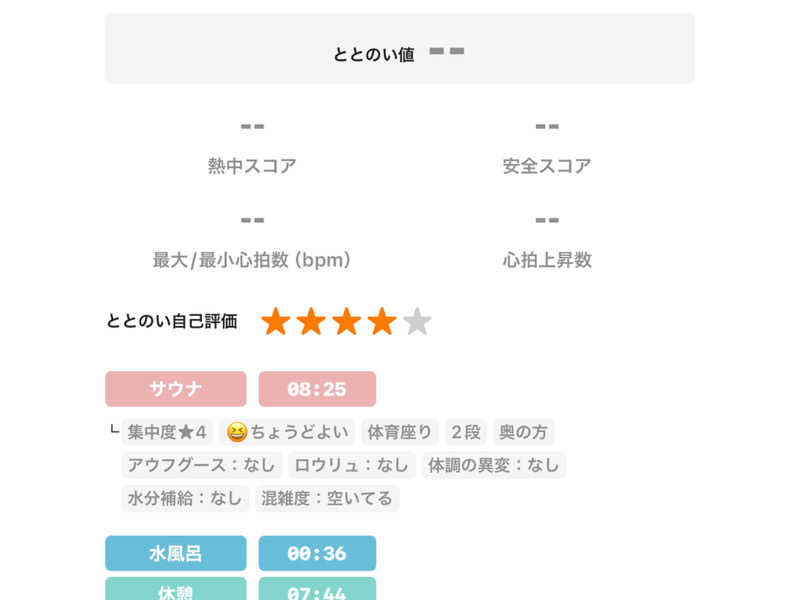The height and width of the screenshot is (600, 800).
Task: Open the サウナ session entry
Action: click(x=176, y=389)
